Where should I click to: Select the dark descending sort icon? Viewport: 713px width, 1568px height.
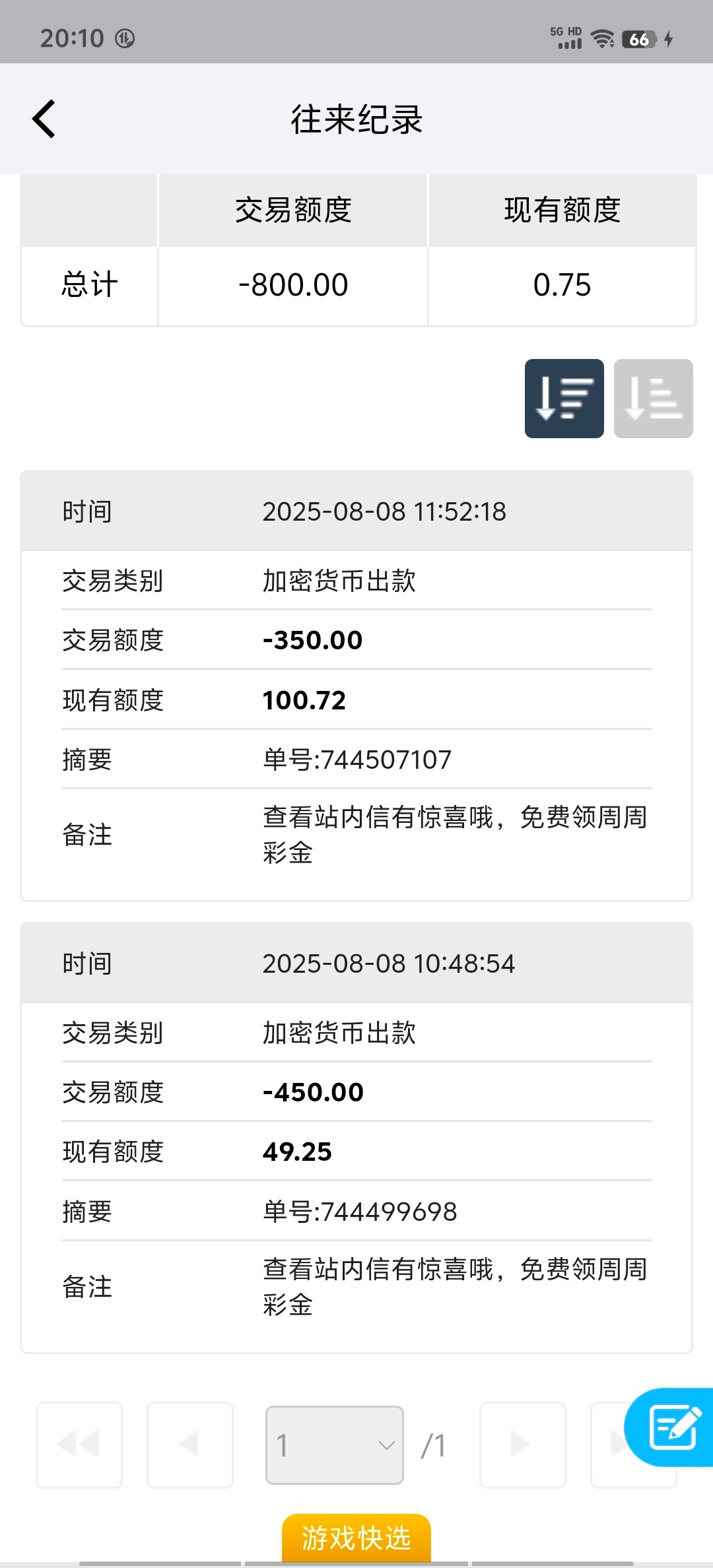pos(564,399)
